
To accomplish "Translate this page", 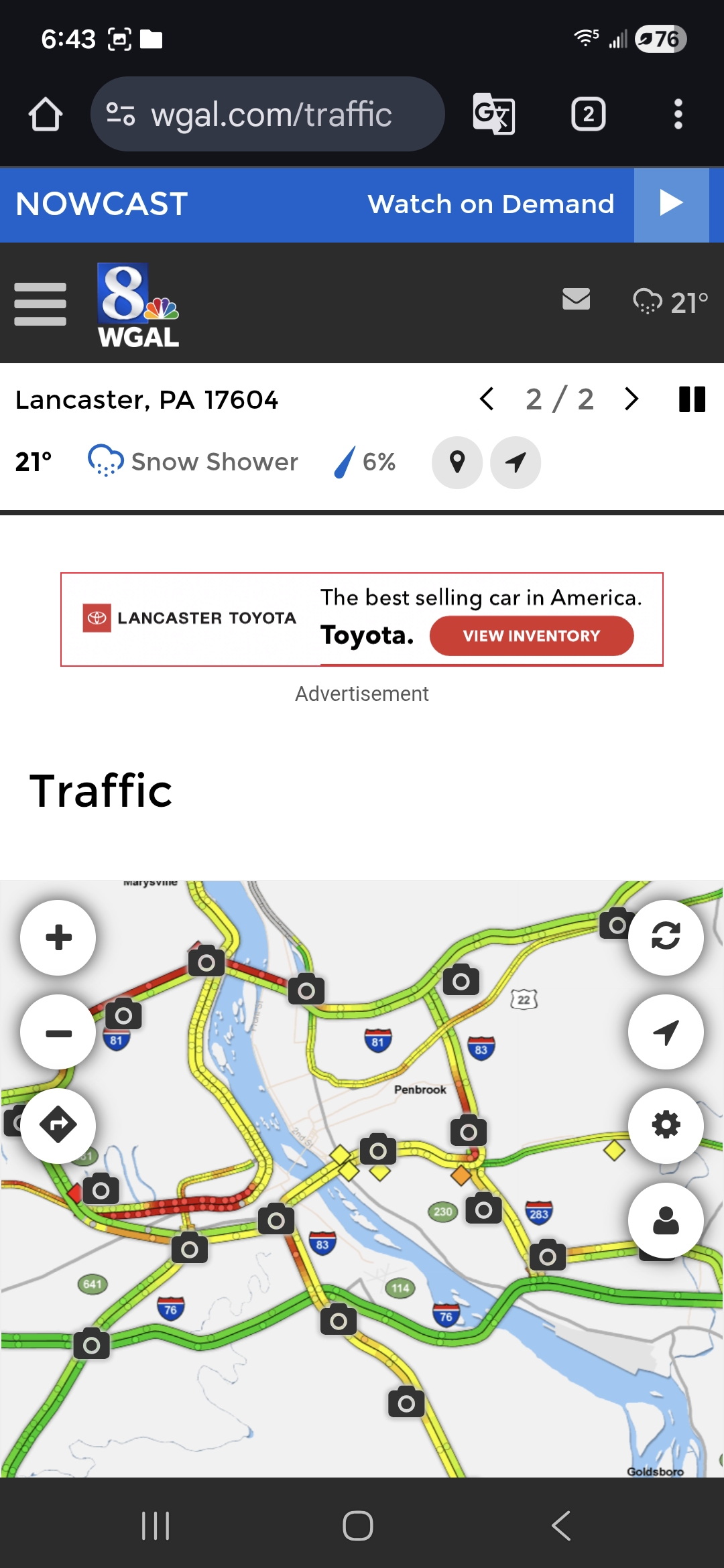I will 494,114.
